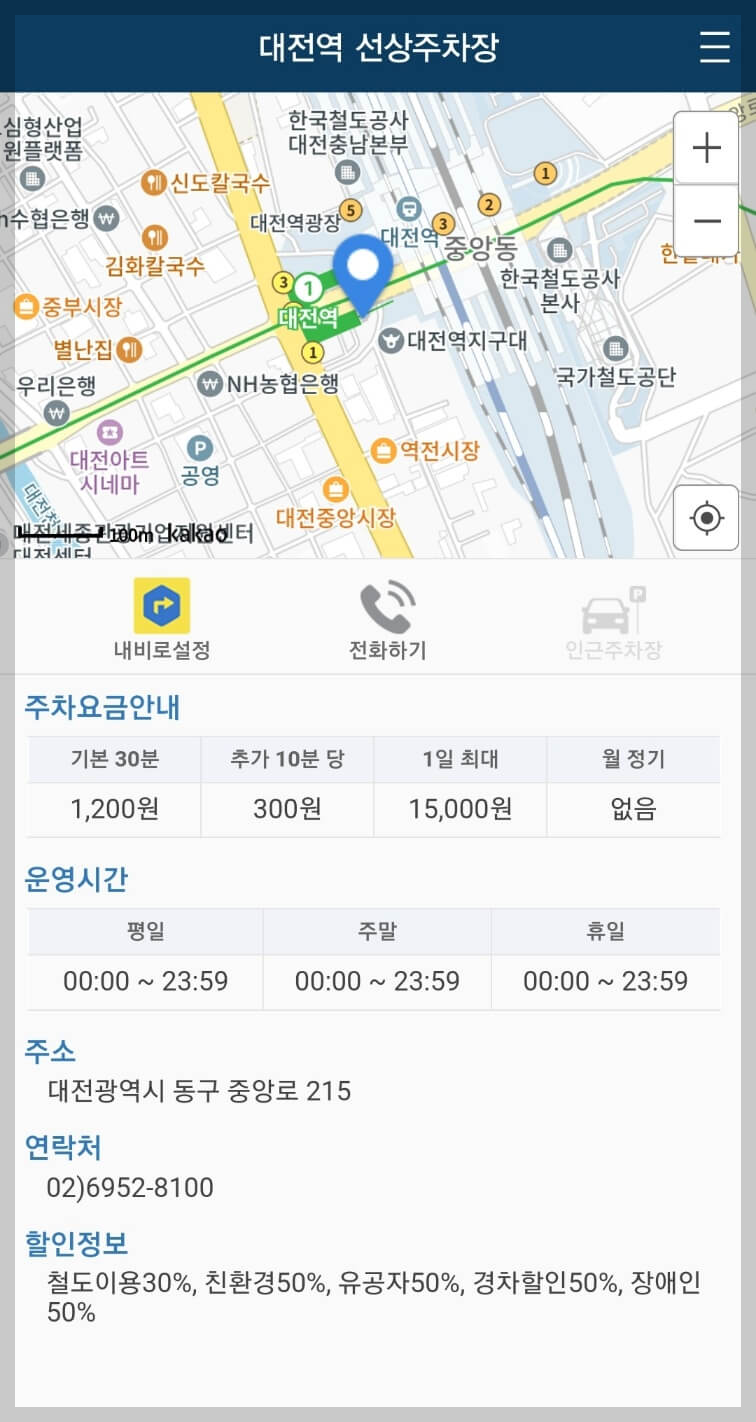
Task: Tap the 전화하기 phone call icon
Action: 387,605
